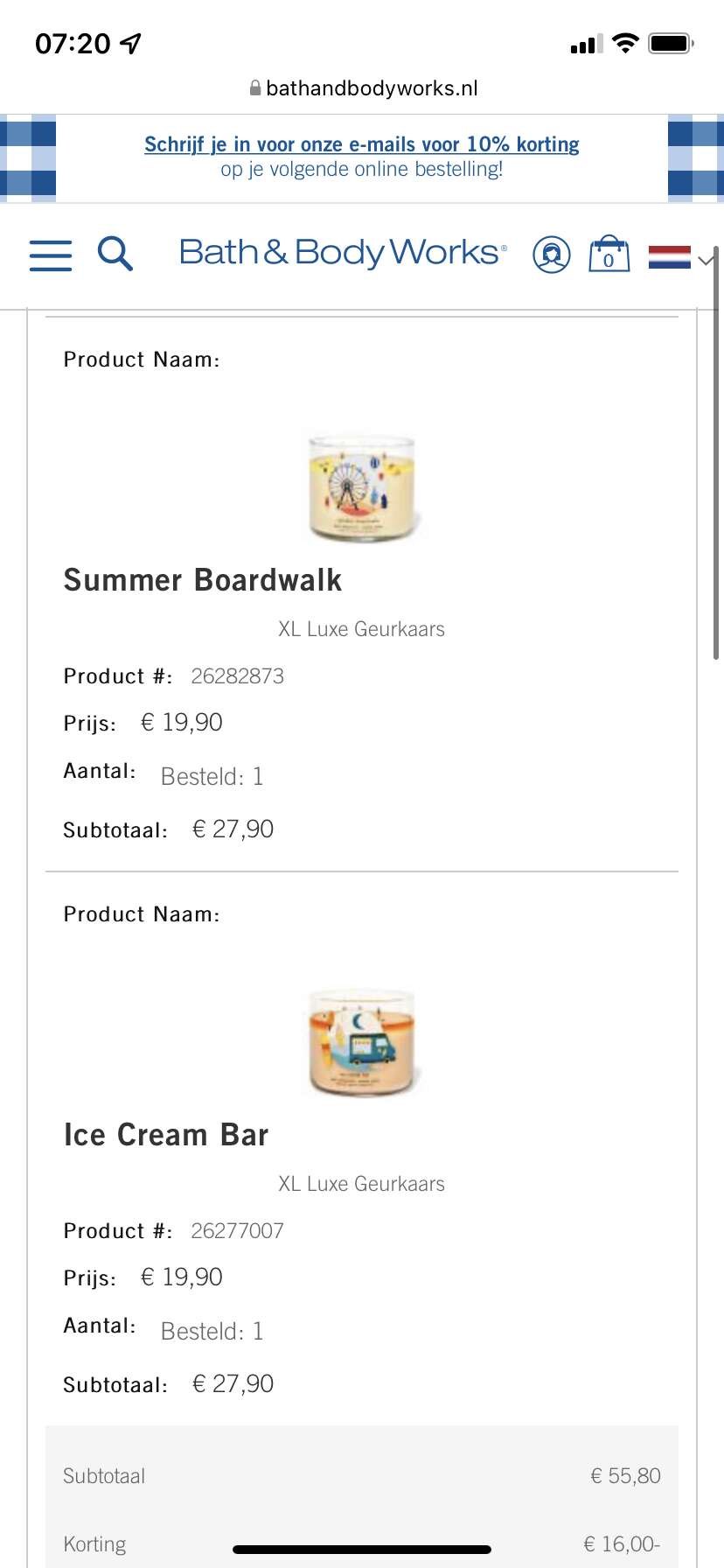Open the hamburger navigation menu
This screenshot has height=1568, width=724.
51,255
